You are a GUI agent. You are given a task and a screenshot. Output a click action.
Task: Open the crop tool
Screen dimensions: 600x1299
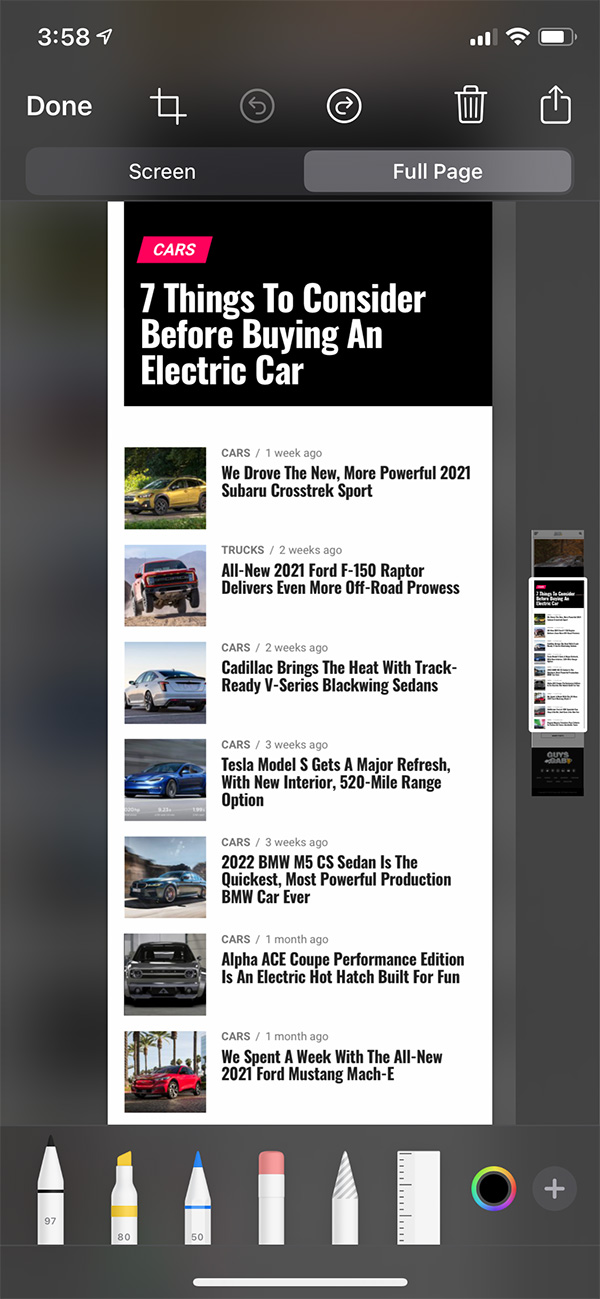pyautogui.click(x=168, y=106)
